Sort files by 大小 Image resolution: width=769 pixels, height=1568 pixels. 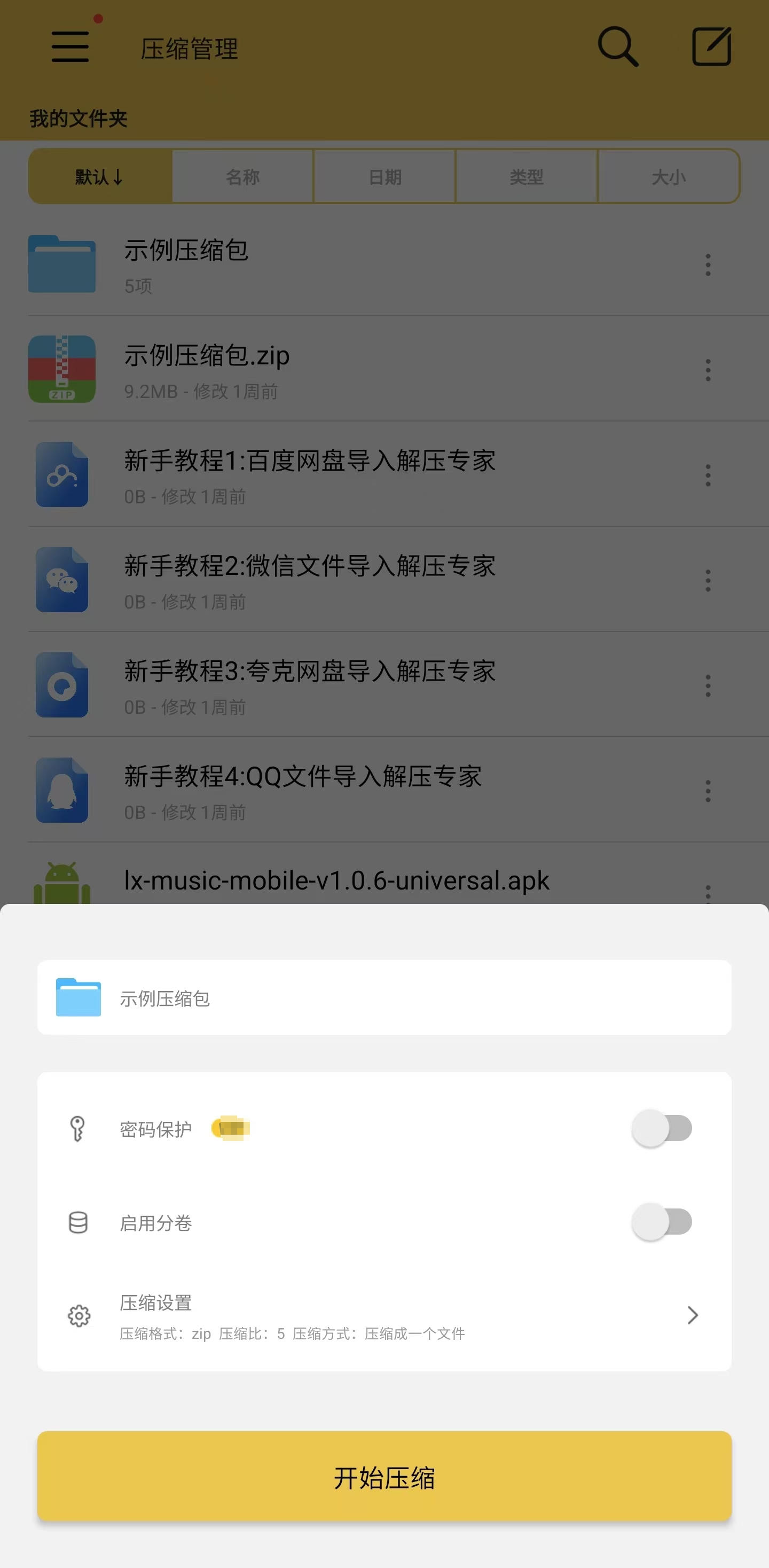click(668, 176)
